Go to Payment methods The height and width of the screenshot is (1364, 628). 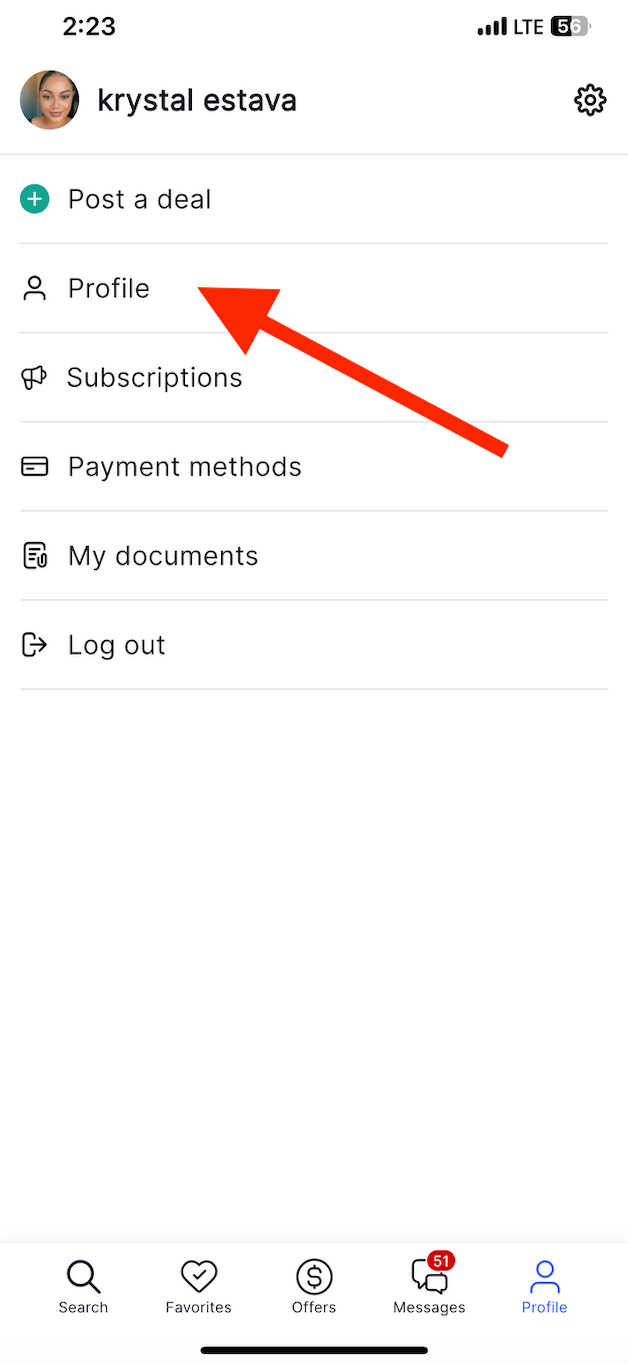[314, 466]
